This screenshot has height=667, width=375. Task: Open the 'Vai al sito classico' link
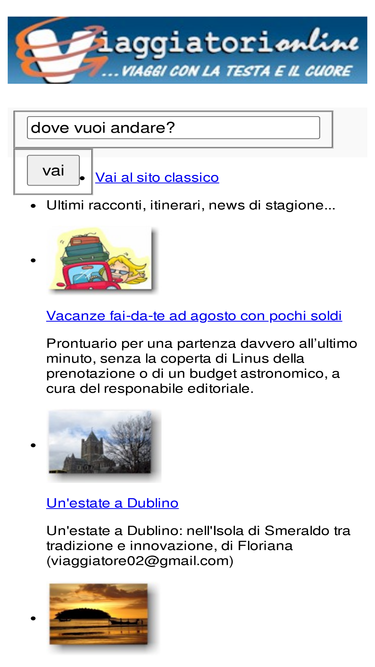click(x=157, y=177)
